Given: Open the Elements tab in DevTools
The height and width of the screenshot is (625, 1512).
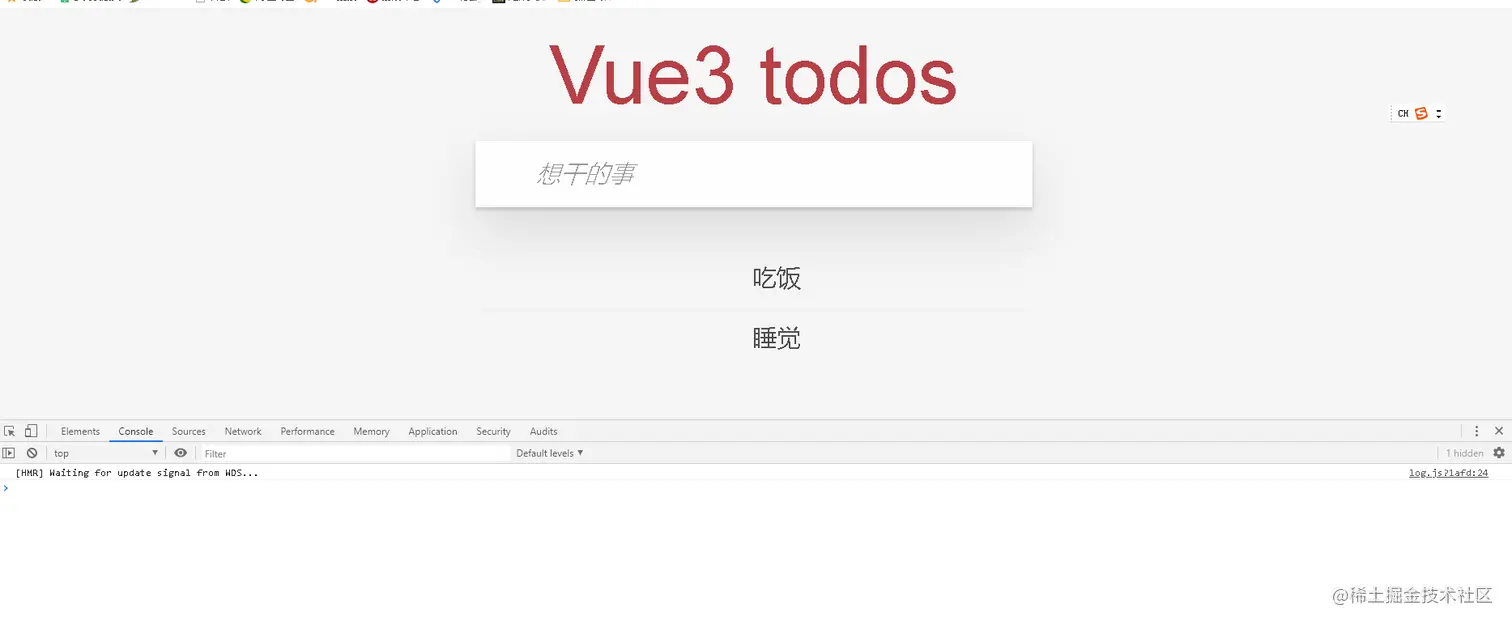Looking at the screenshot, I should (x=80, y=432).
